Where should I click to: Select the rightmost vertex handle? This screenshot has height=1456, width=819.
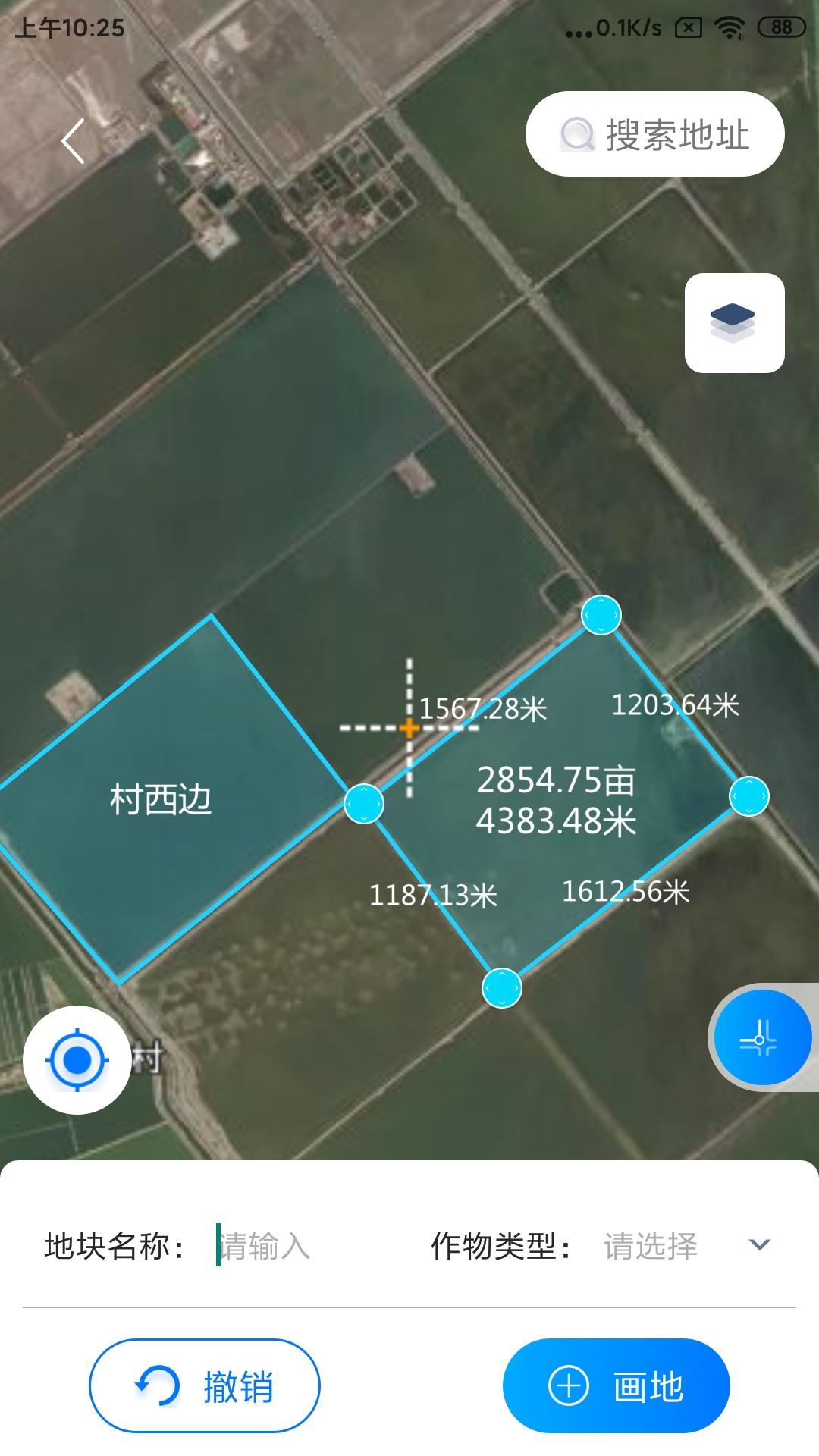pos(748,798)
